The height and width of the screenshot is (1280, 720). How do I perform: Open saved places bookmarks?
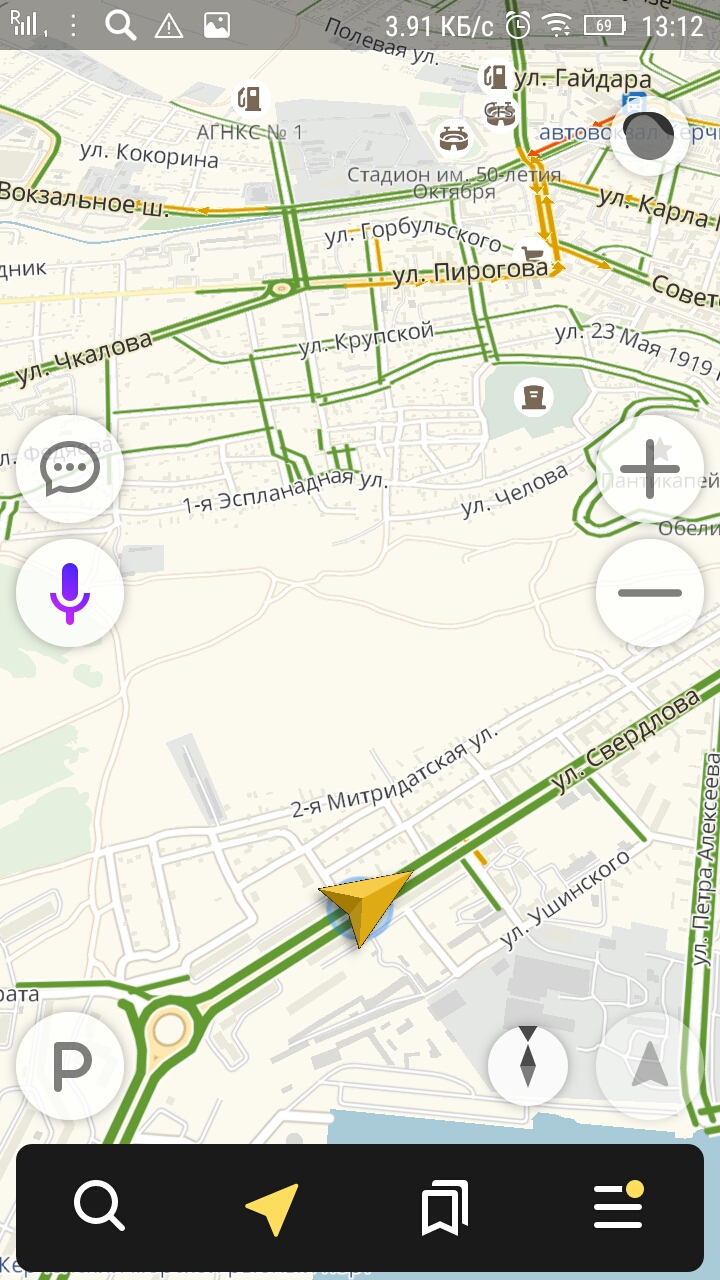click(x=445, y=1208)
